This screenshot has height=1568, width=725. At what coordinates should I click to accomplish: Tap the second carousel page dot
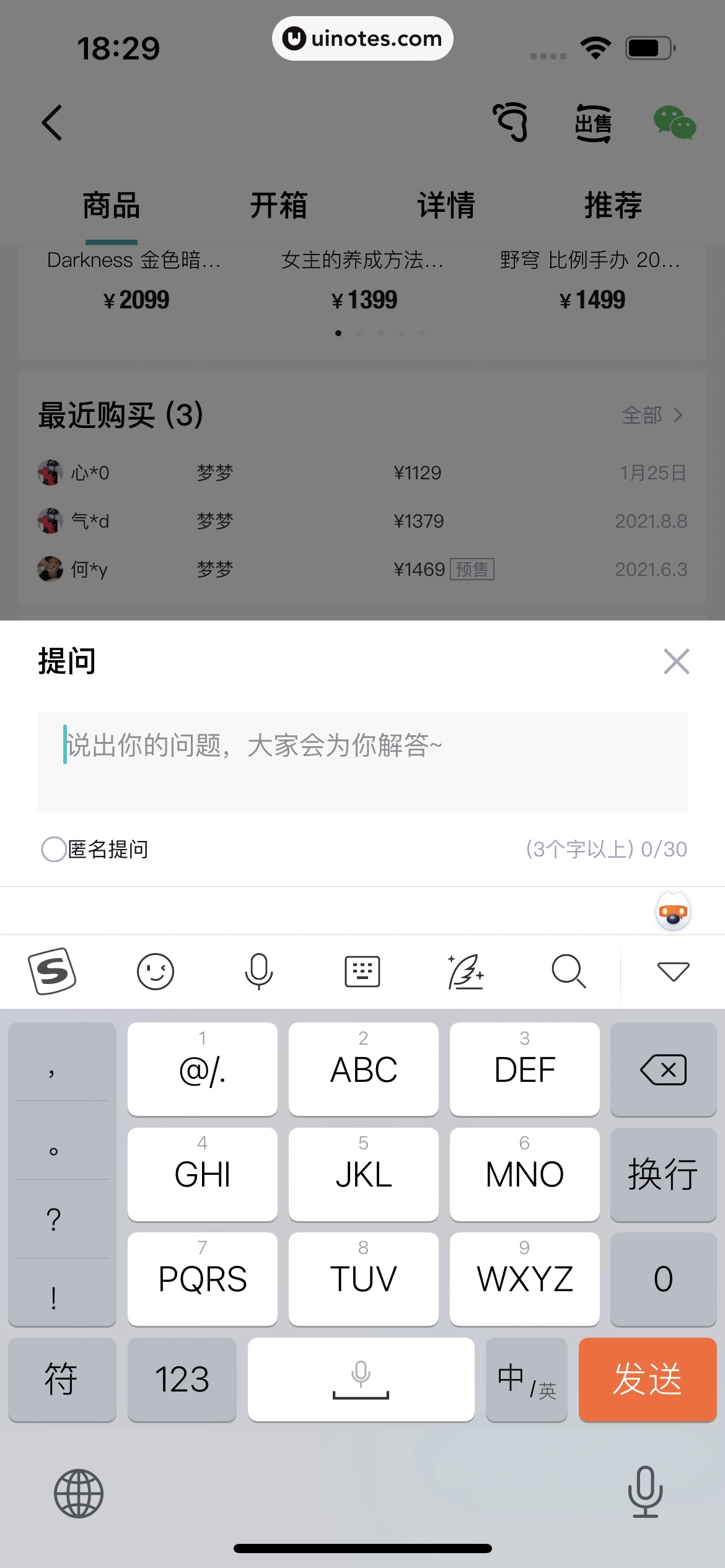359,333
